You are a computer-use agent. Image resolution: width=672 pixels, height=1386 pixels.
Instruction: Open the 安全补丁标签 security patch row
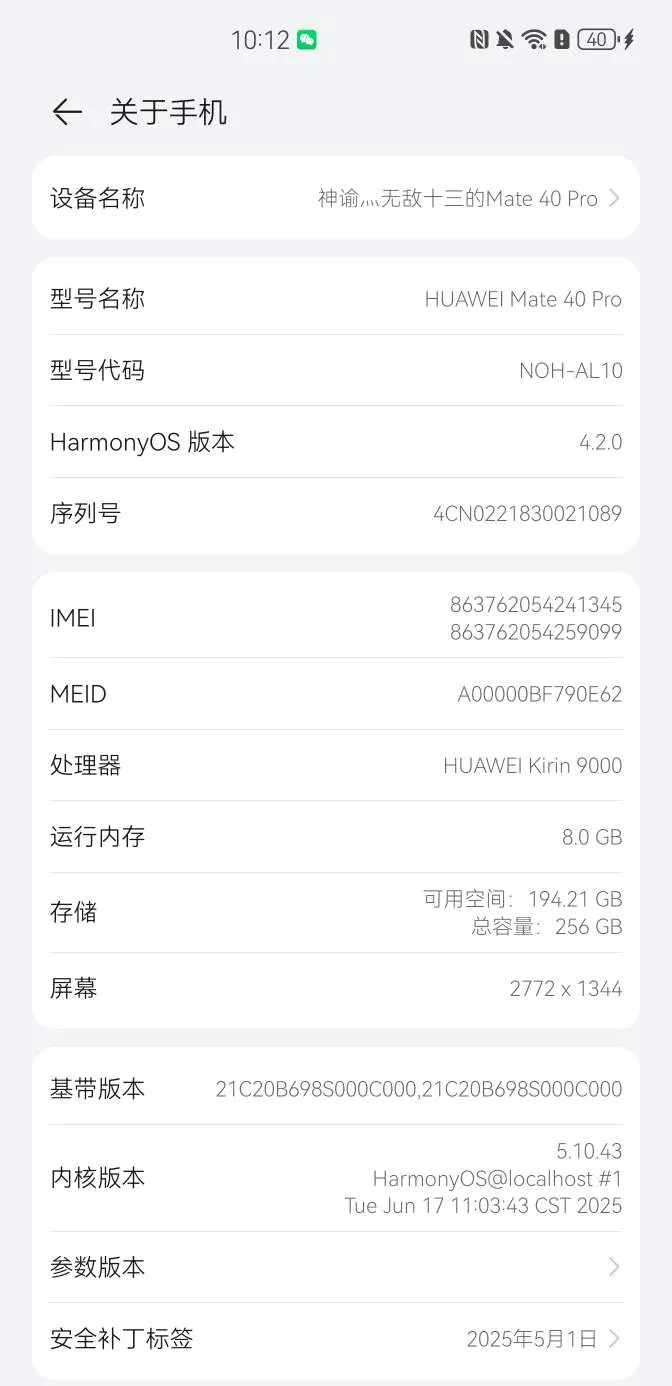click(336, 1338)
